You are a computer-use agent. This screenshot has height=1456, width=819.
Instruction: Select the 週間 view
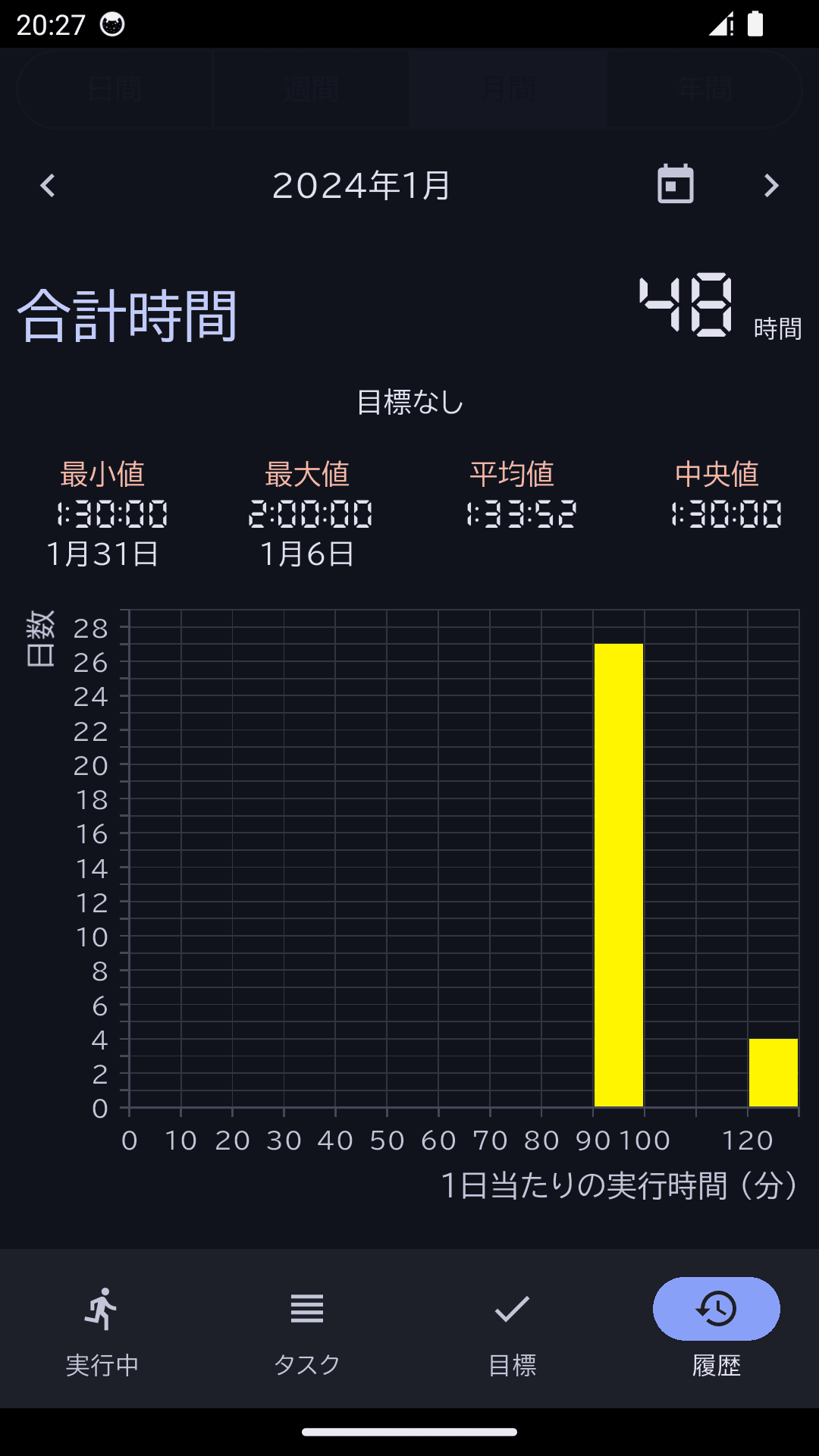pos(311,89)
